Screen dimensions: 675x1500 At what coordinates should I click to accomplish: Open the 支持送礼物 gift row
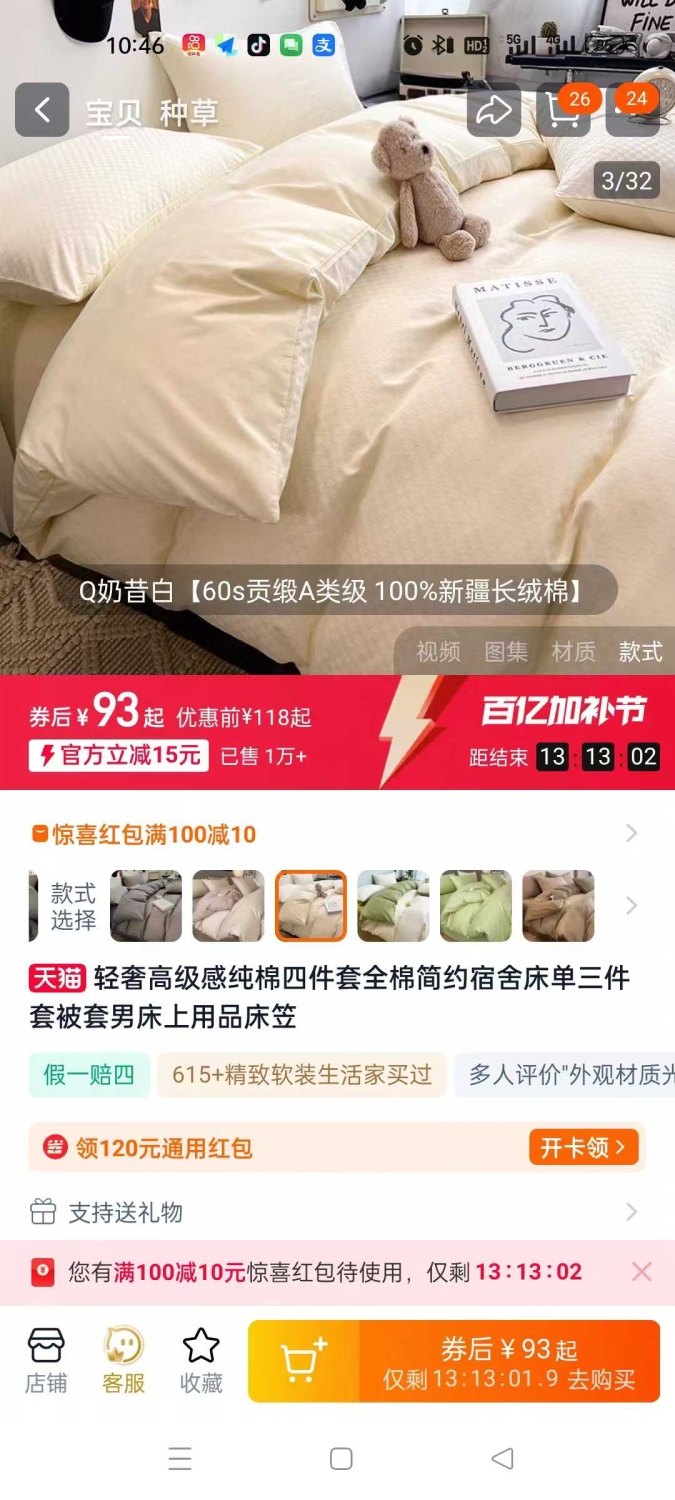point(337,1212)
